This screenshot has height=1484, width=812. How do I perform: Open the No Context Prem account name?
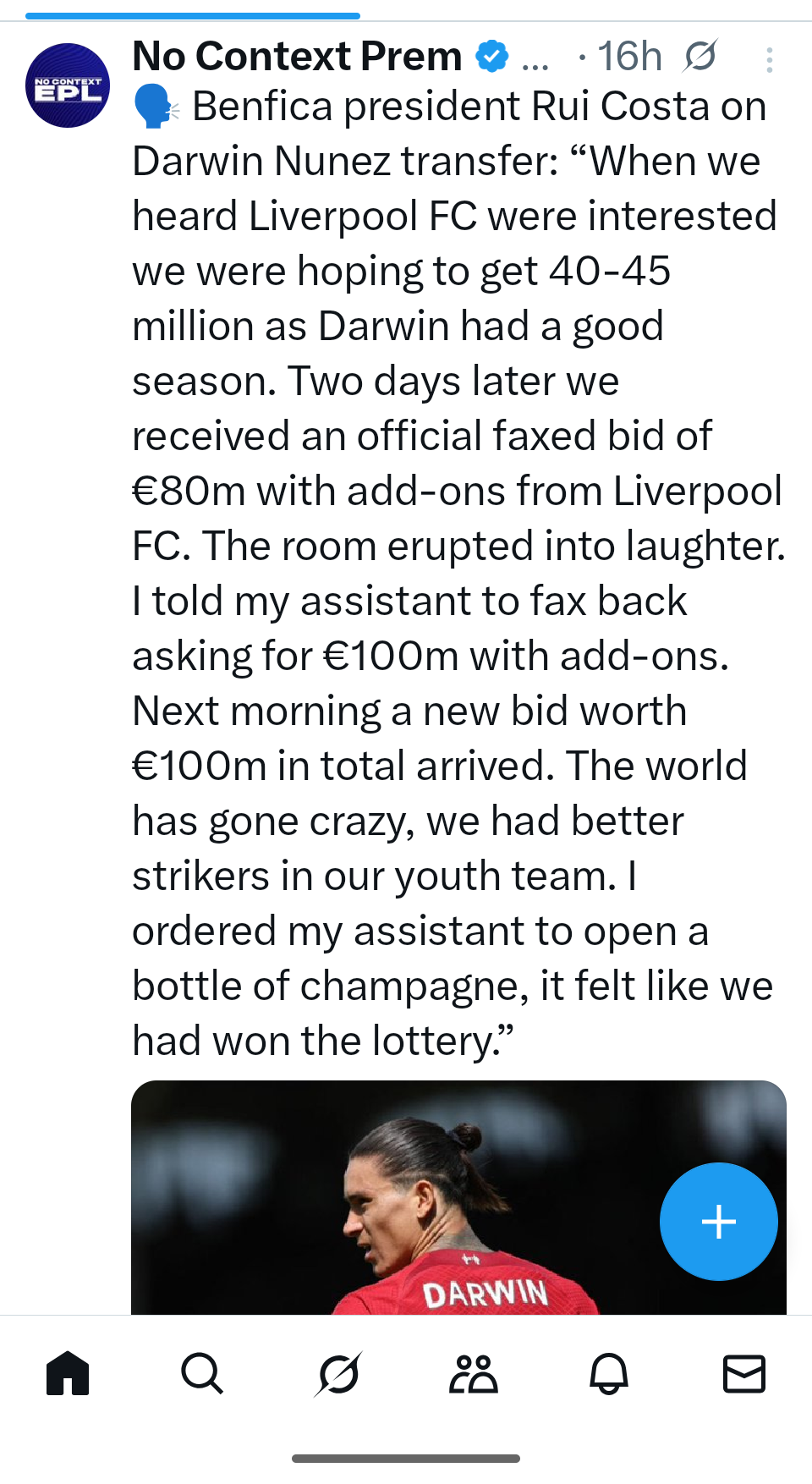click(297, 57)
